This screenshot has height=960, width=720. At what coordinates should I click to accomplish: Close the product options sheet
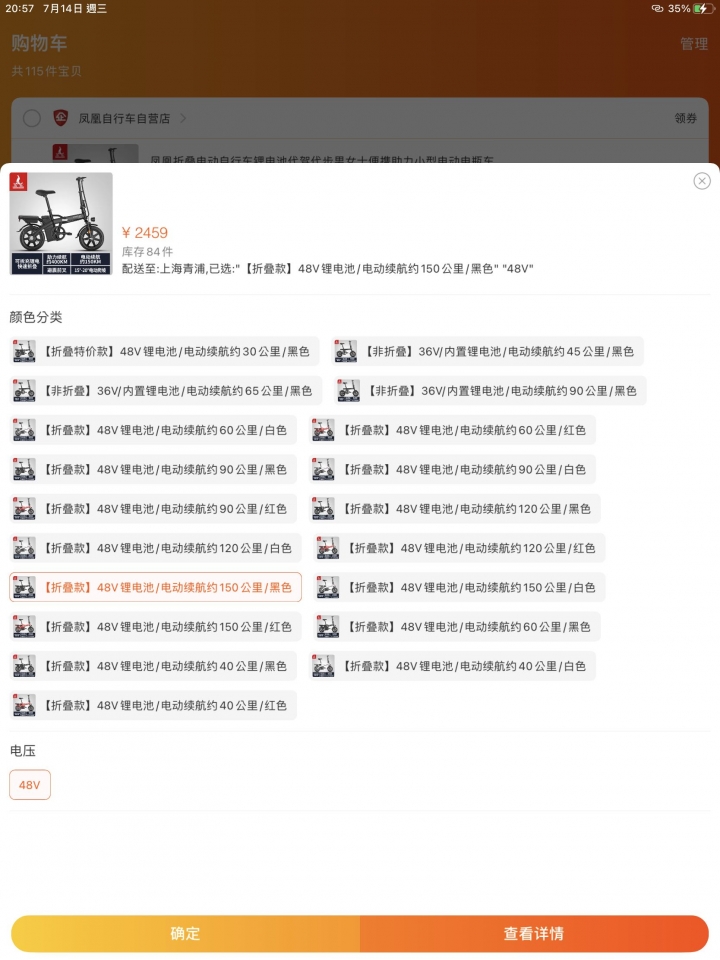[x=702, y=181]
